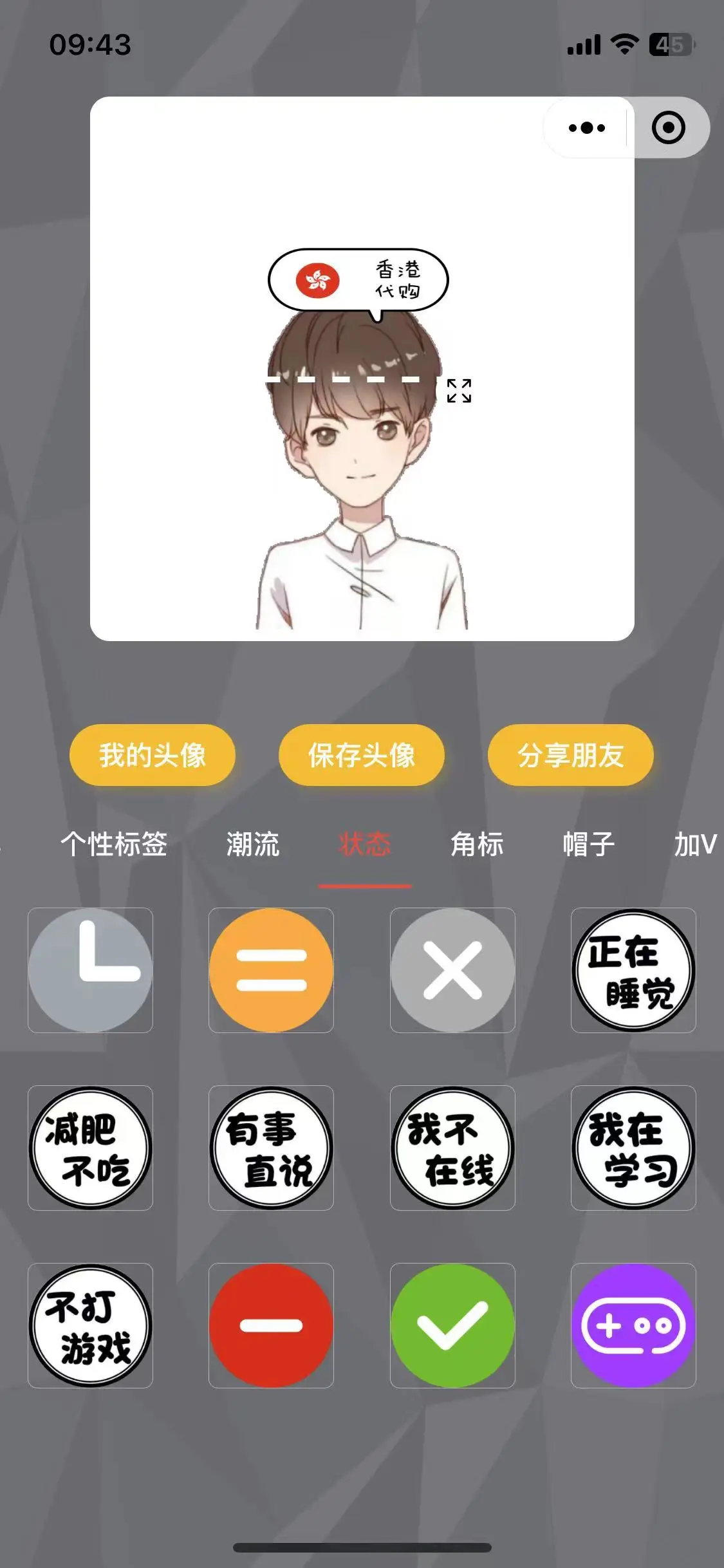Open the 加V tab
Screen dimensions: 724x1568
(695, 844)
